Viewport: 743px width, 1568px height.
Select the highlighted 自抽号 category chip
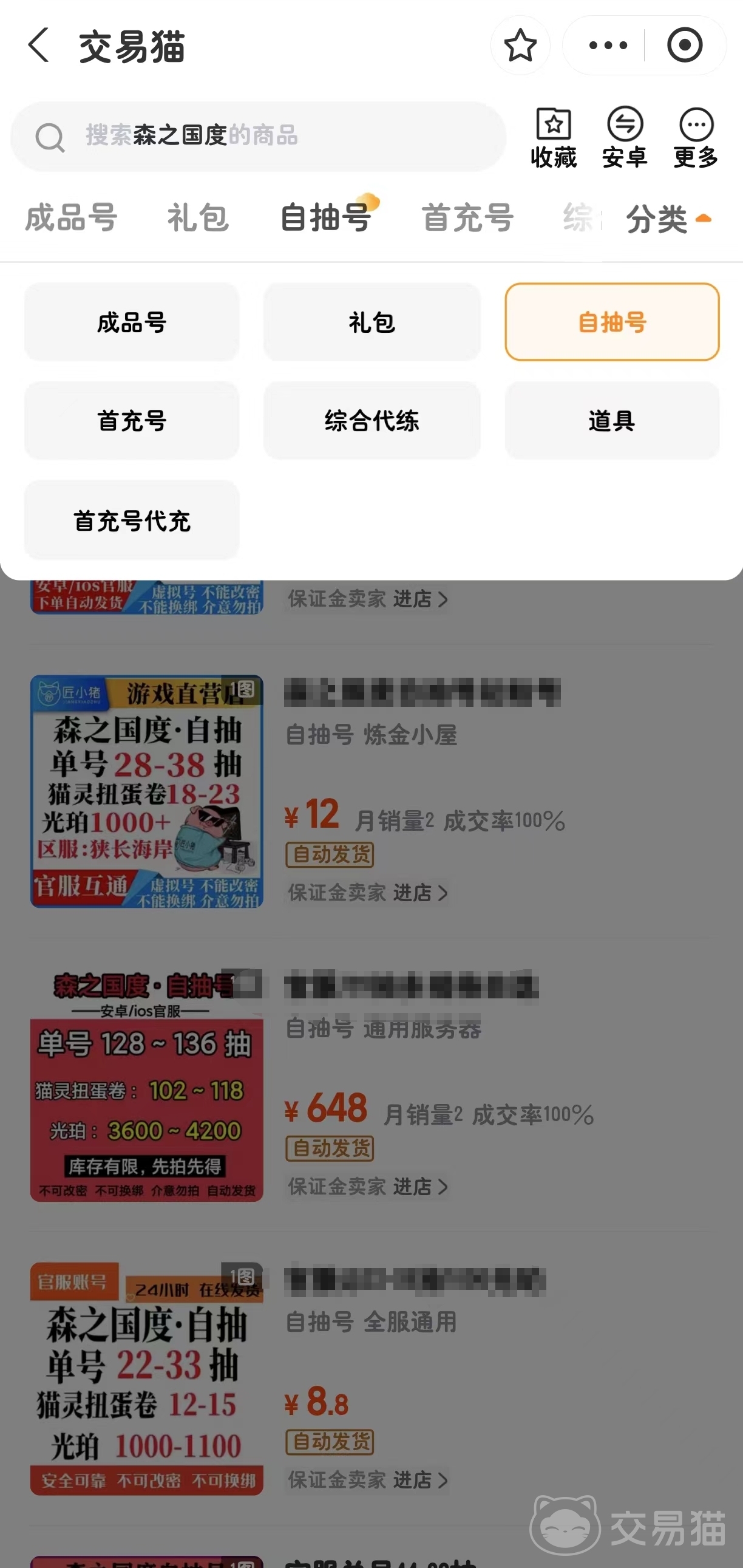611,322
